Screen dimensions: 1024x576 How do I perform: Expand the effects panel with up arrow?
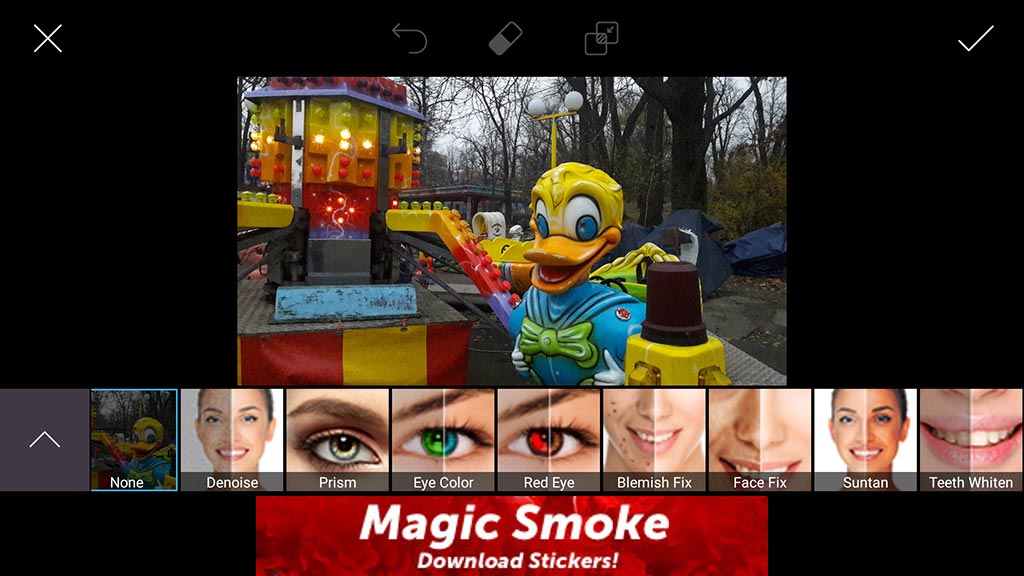click(45, 440)
